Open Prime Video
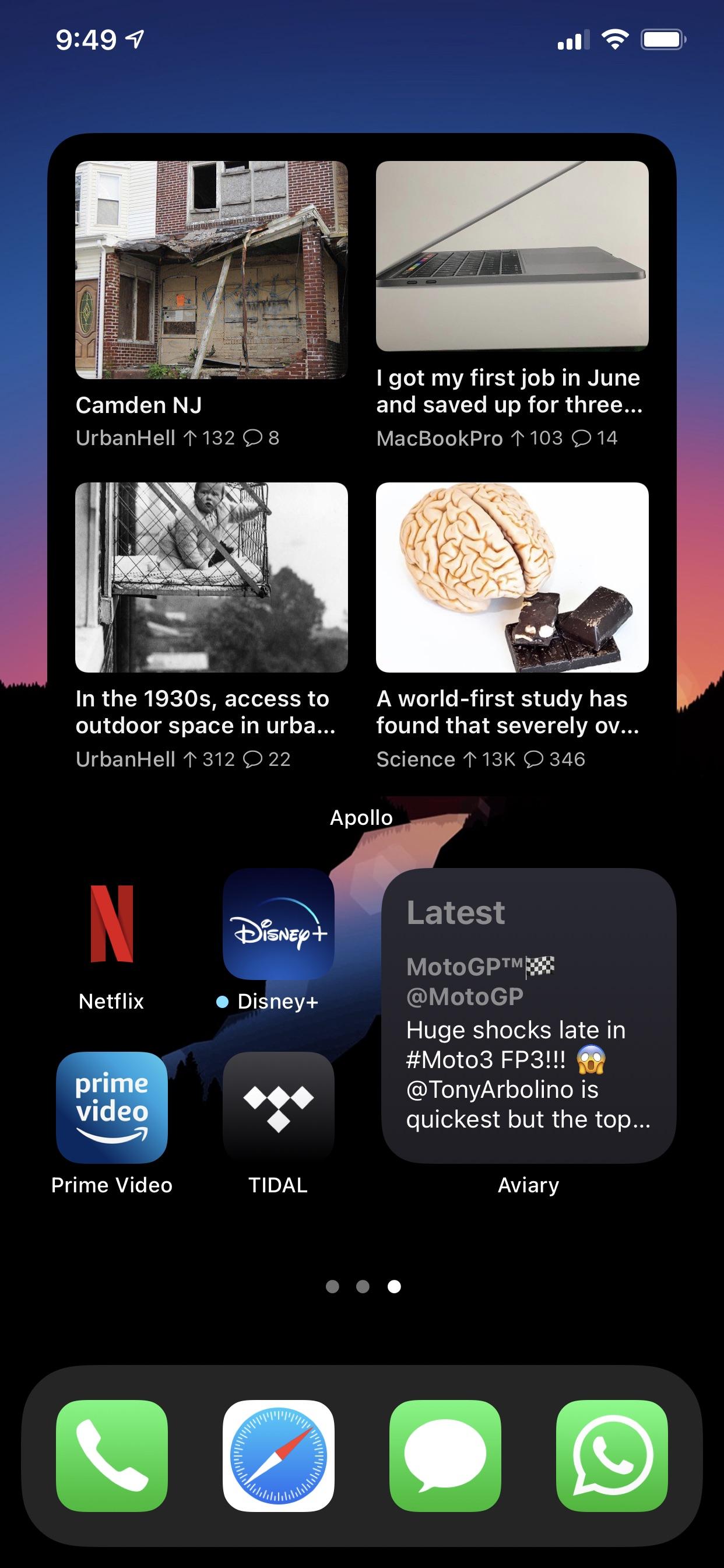The width and height of the screenshot is (724, 1568). pos(112,1107)
